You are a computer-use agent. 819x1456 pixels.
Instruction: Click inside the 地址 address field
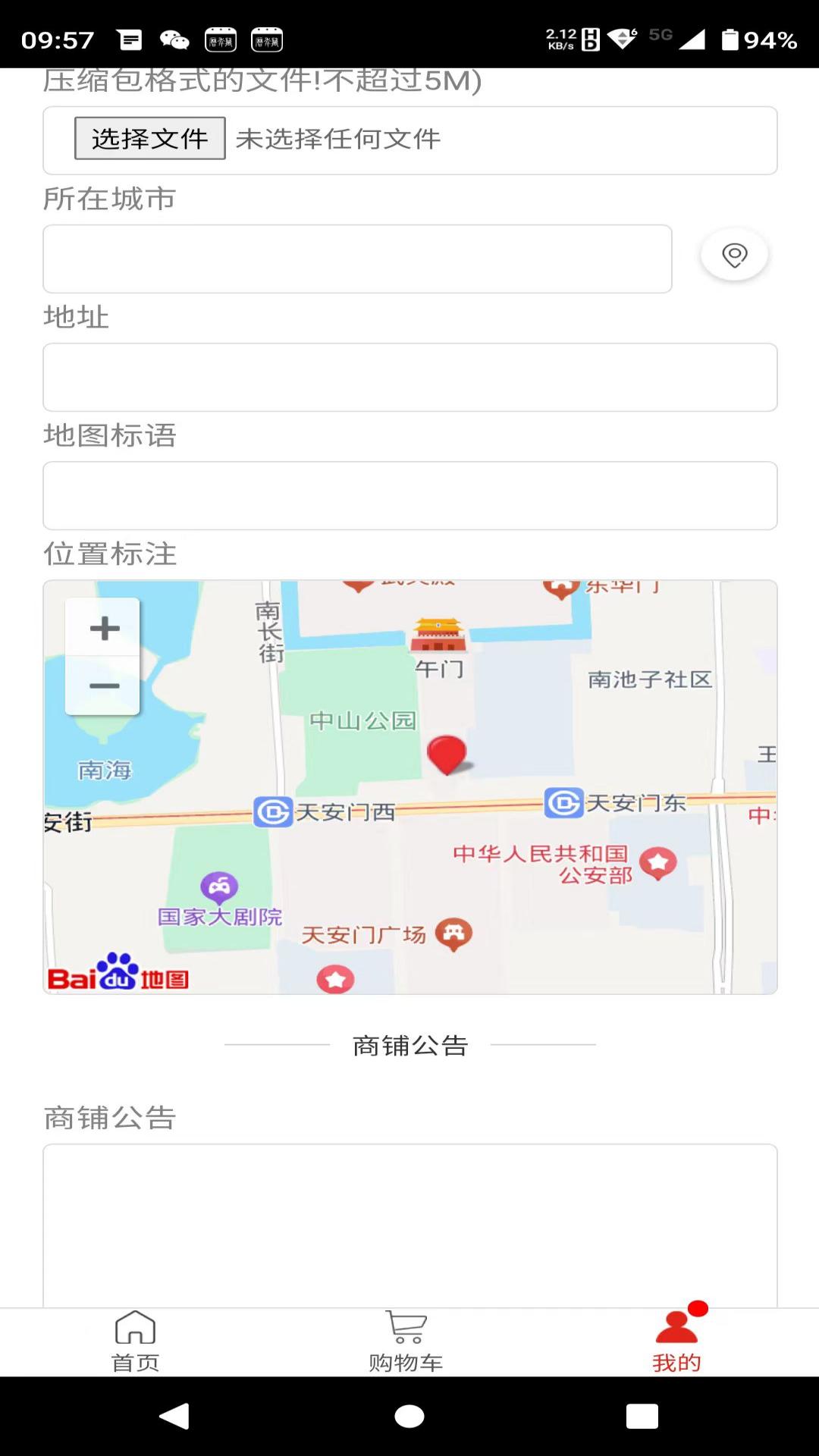(x=409, y=377)
